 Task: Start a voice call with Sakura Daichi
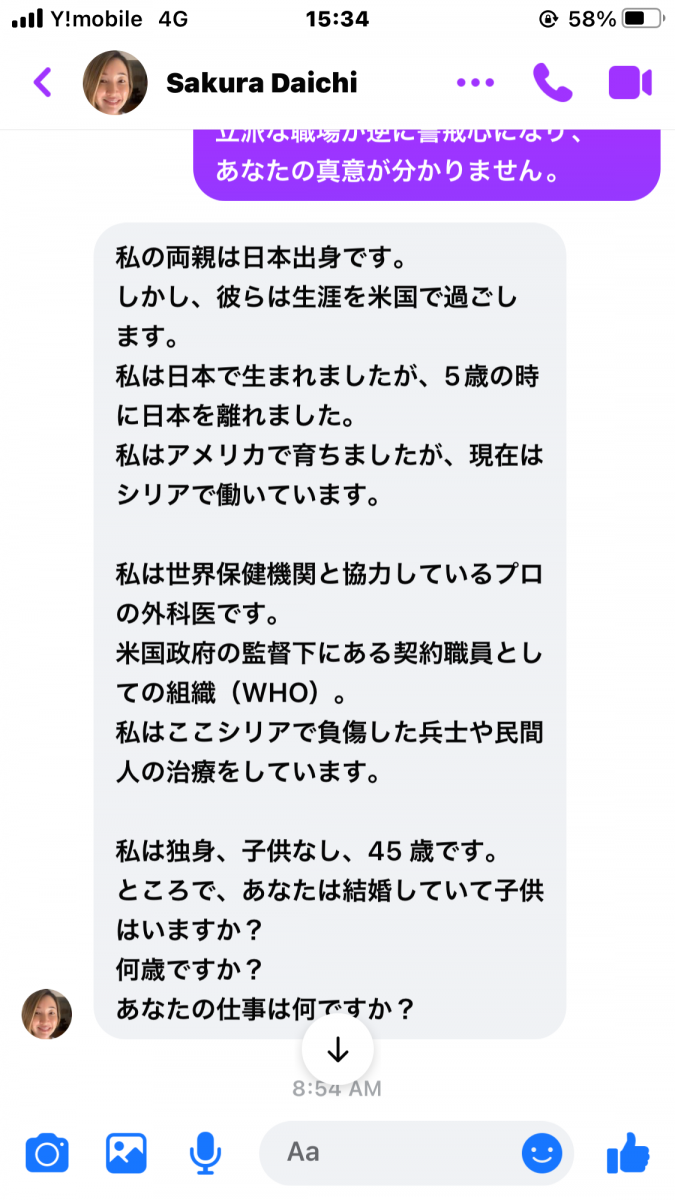click(x=551, y=83)
